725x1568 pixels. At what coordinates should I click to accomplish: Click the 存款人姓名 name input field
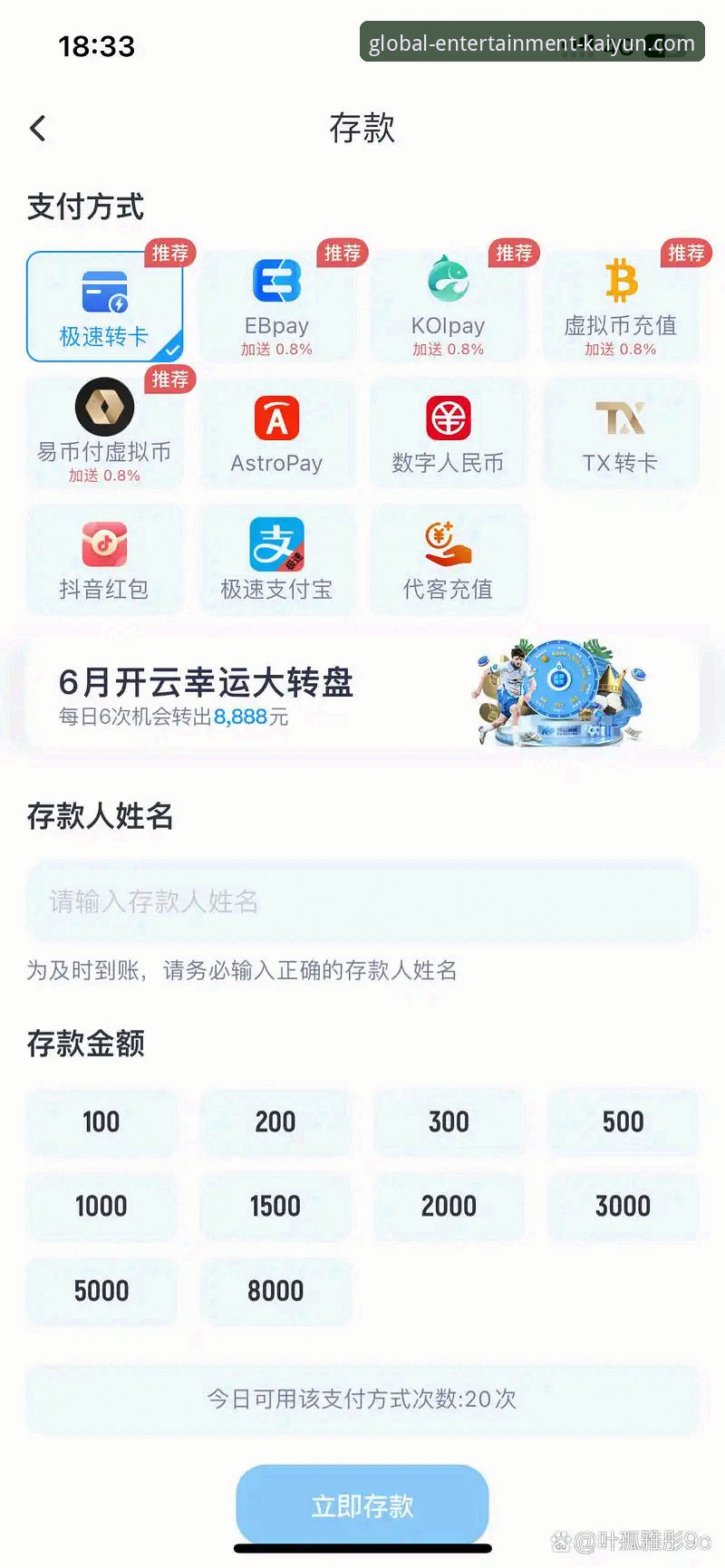362,902
